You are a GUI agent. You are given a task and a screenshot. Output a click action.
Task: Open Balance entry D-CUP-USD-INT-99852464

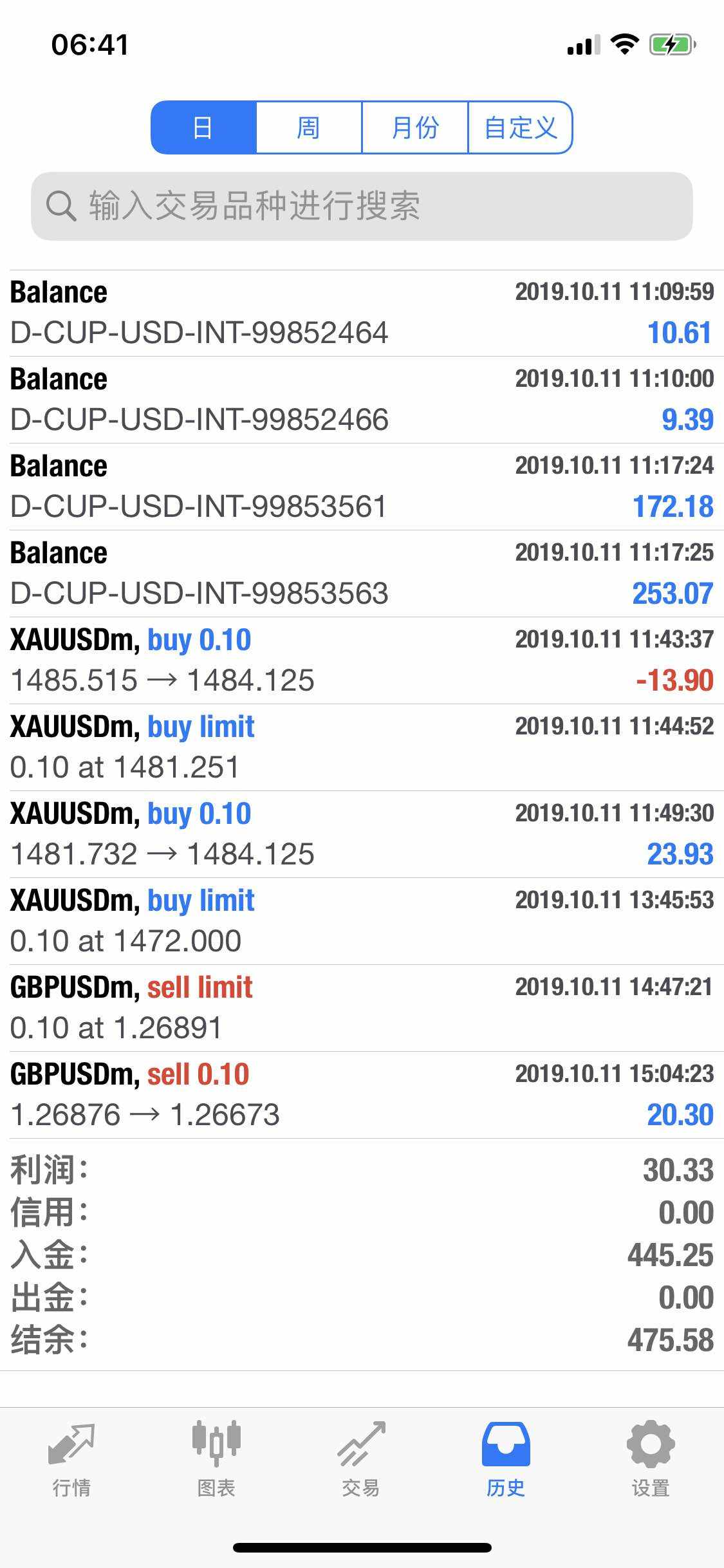click(362, 313)
